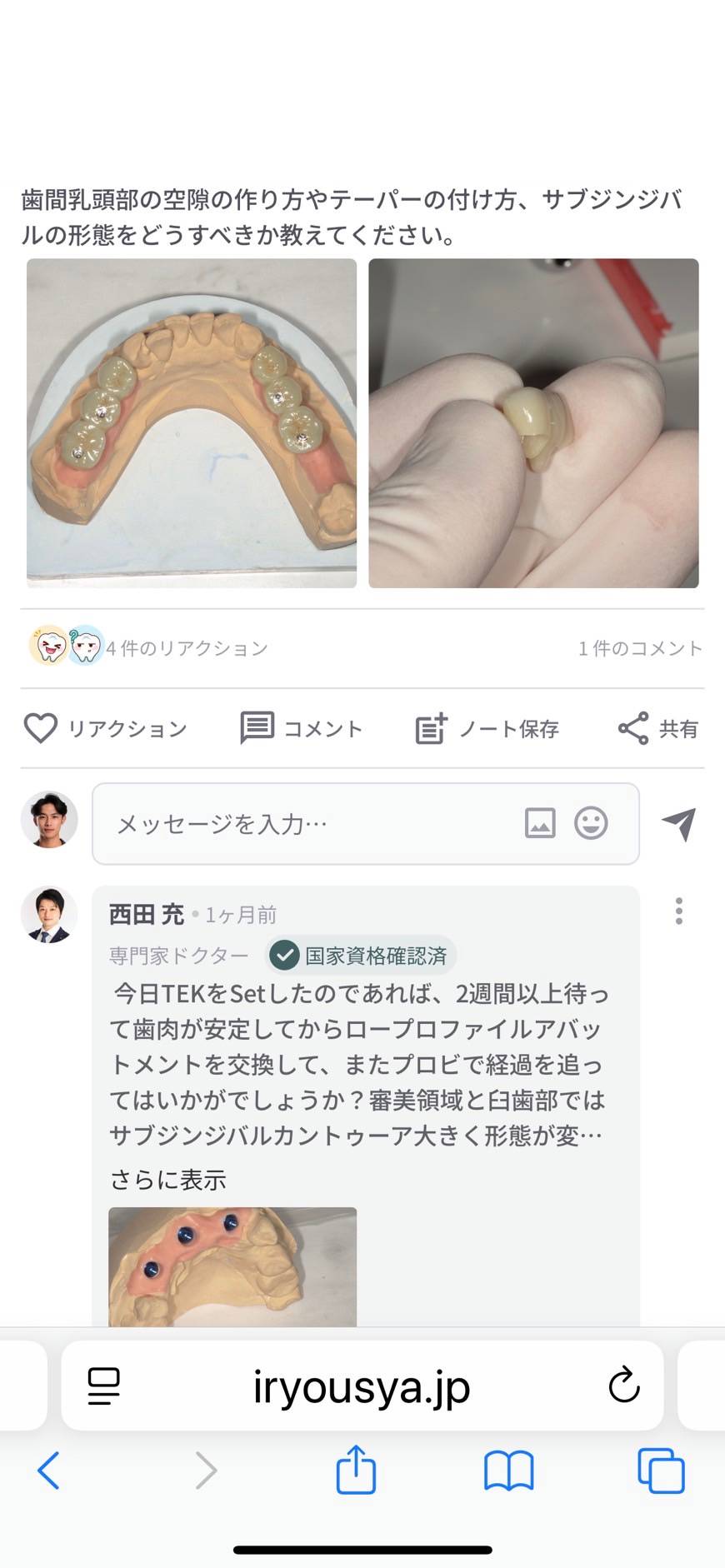Send the comment with the paper plane icon
This screenshot has height=1568, width=725.
click(x=679, y=824)
